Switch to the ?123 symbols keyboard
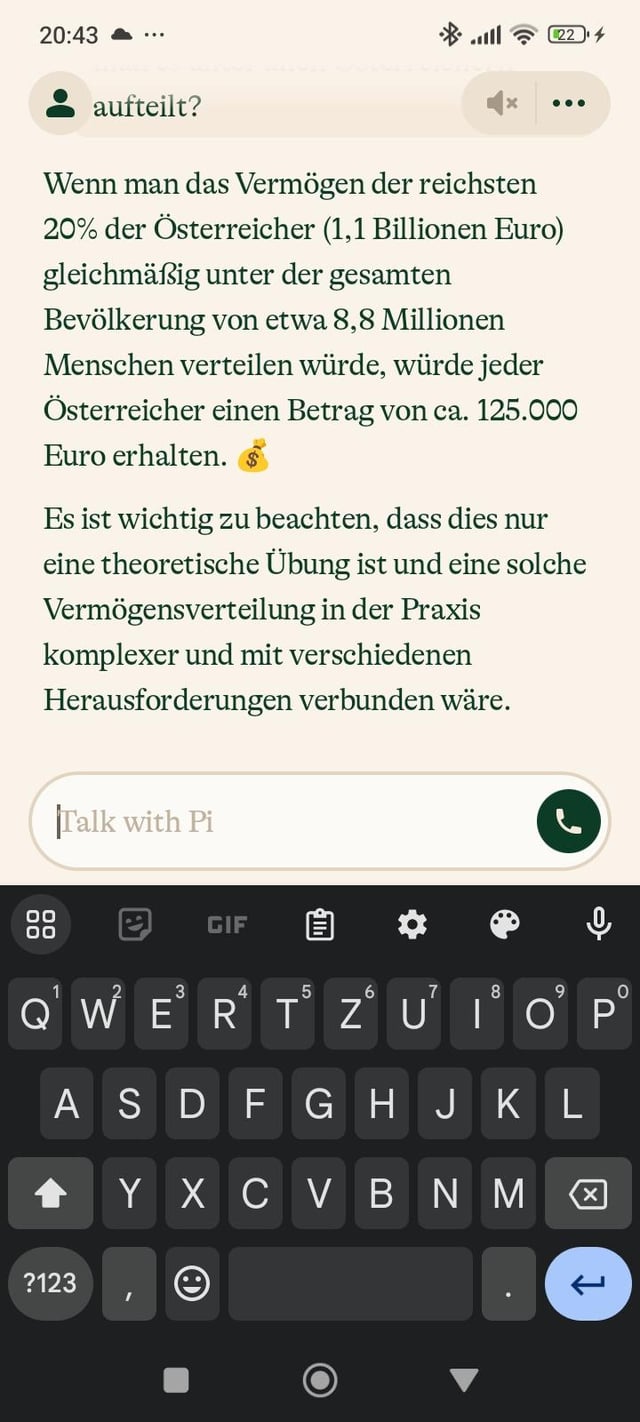The height and width of the screenshot is (1422, 640). [50, 1283]
